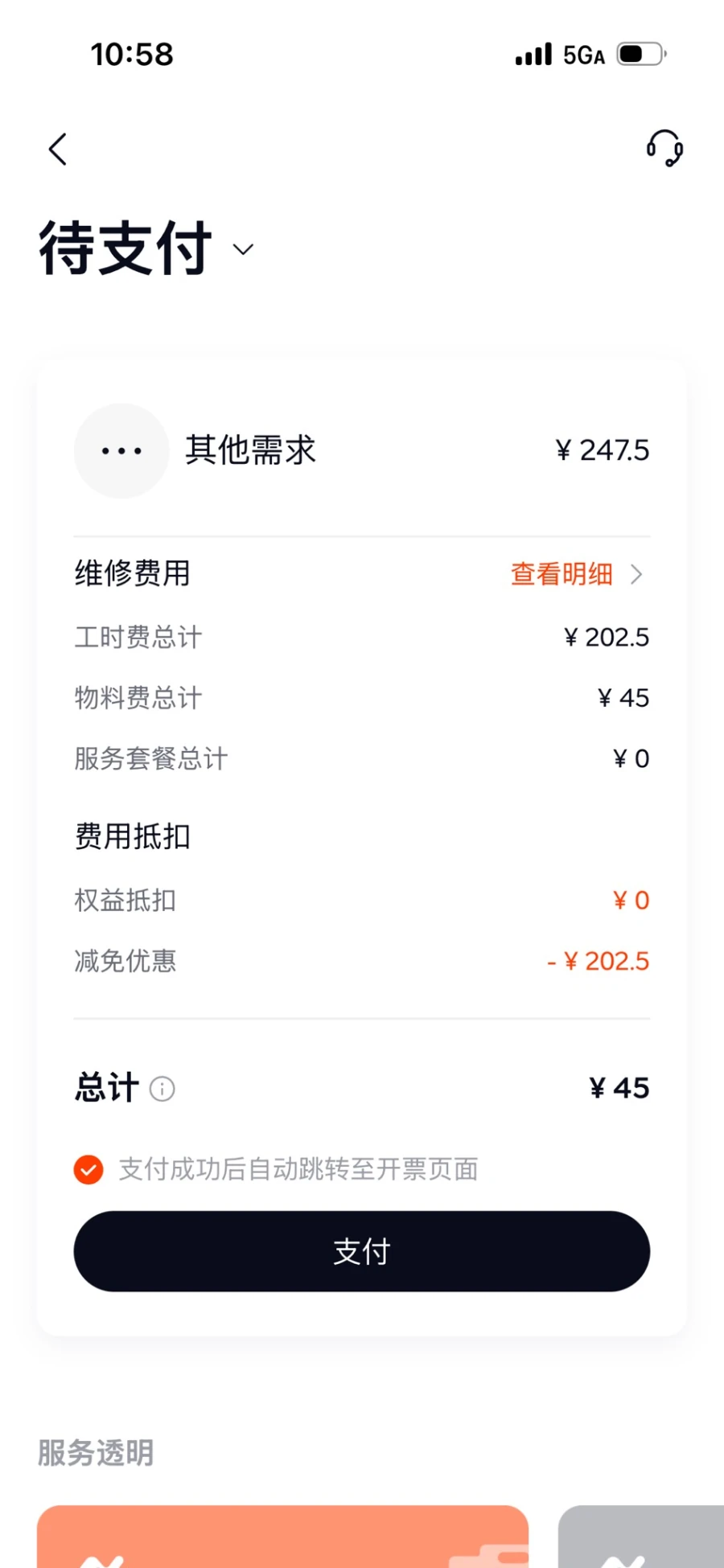Go back using the top-left arrow
724x1568 pixels.
(57, 150)
